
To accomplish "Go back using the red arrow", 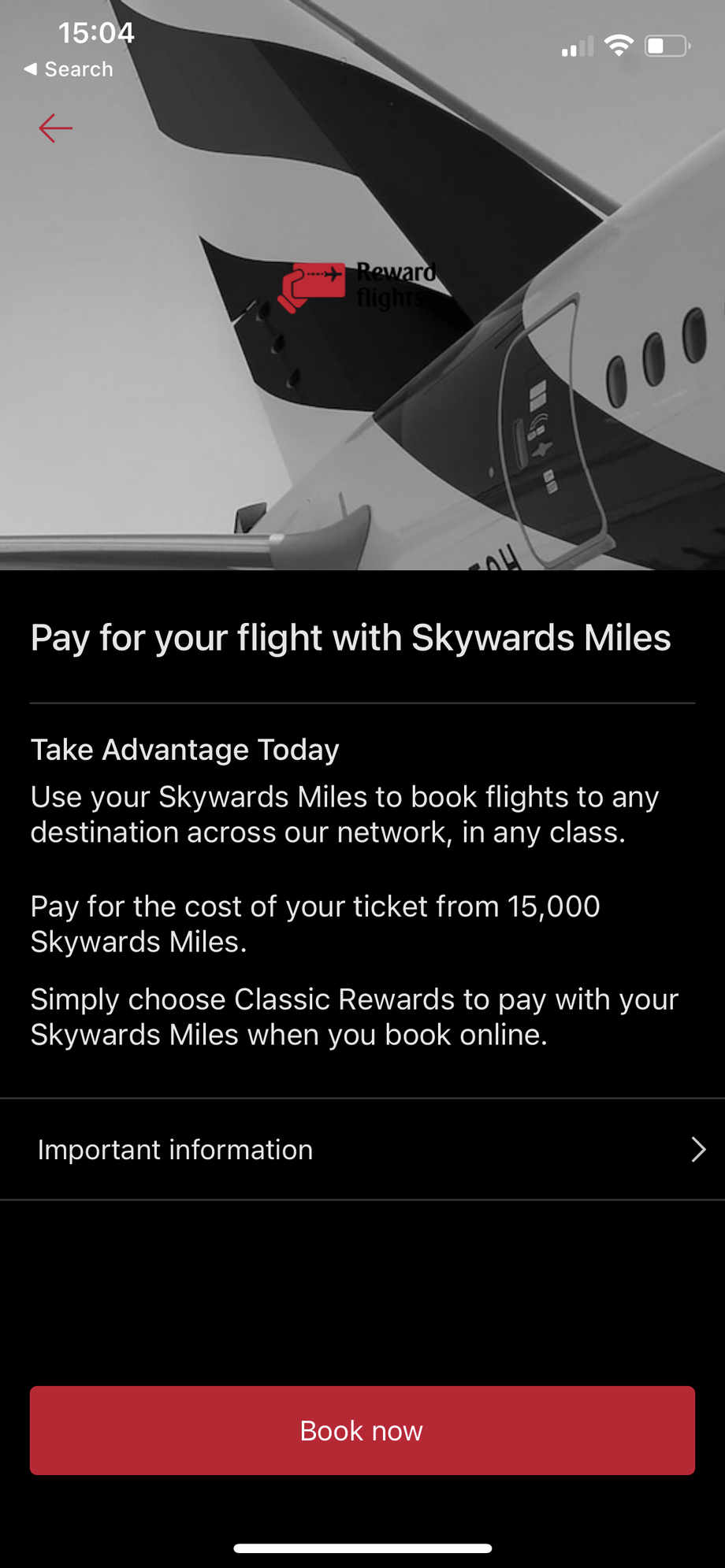I will (56, 128).
